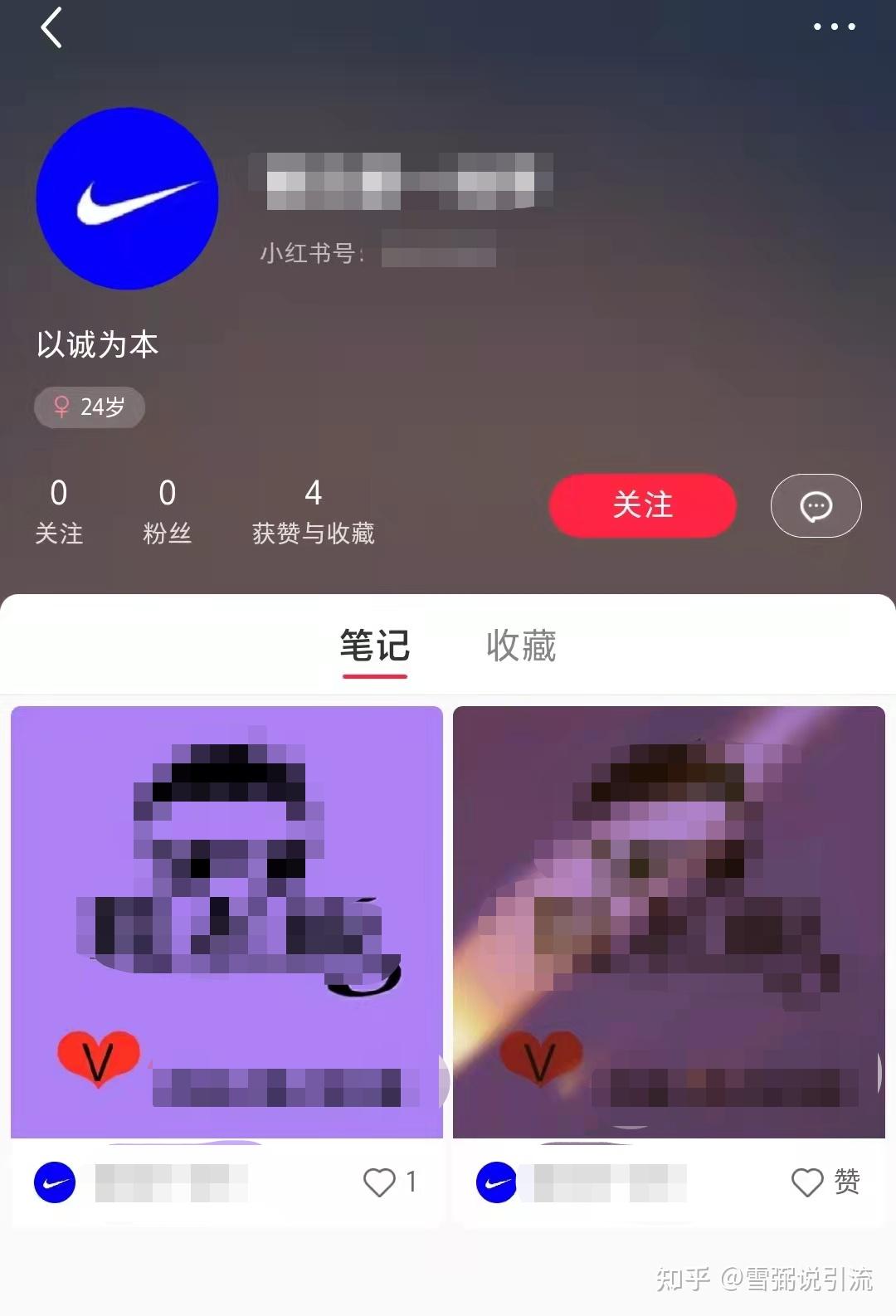The image size is (896, 1316).
Task: Open the private message chat bubble
Action: 816,505
